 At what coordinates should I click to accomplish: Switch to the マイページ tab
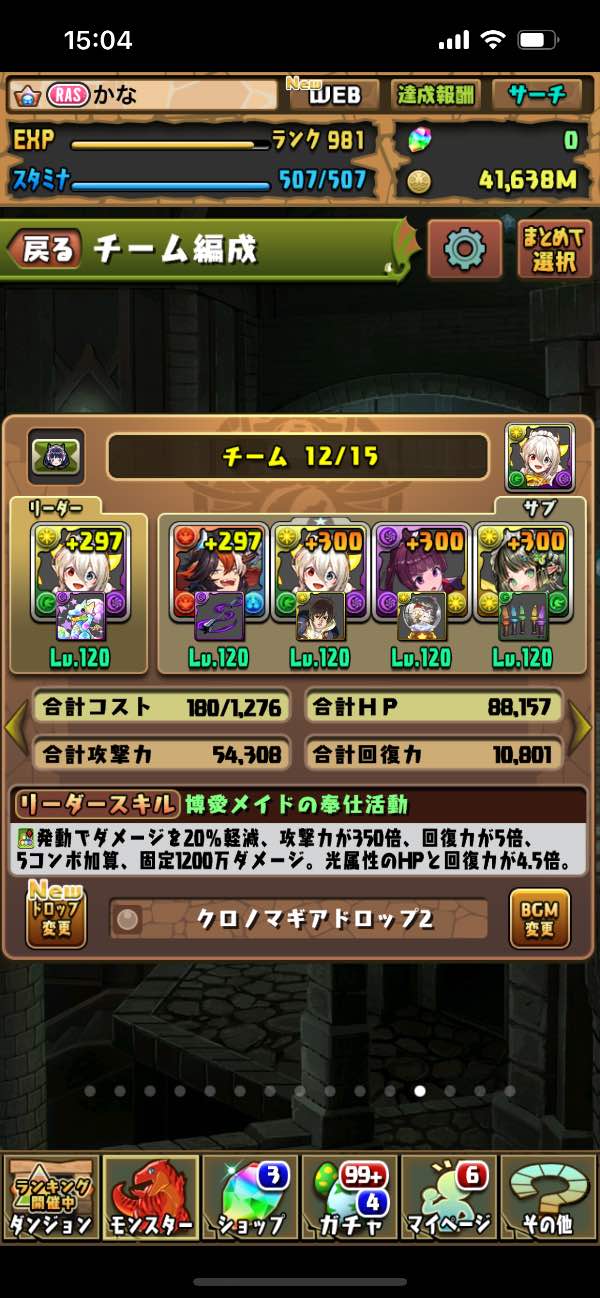click(x=448, y=1197)
